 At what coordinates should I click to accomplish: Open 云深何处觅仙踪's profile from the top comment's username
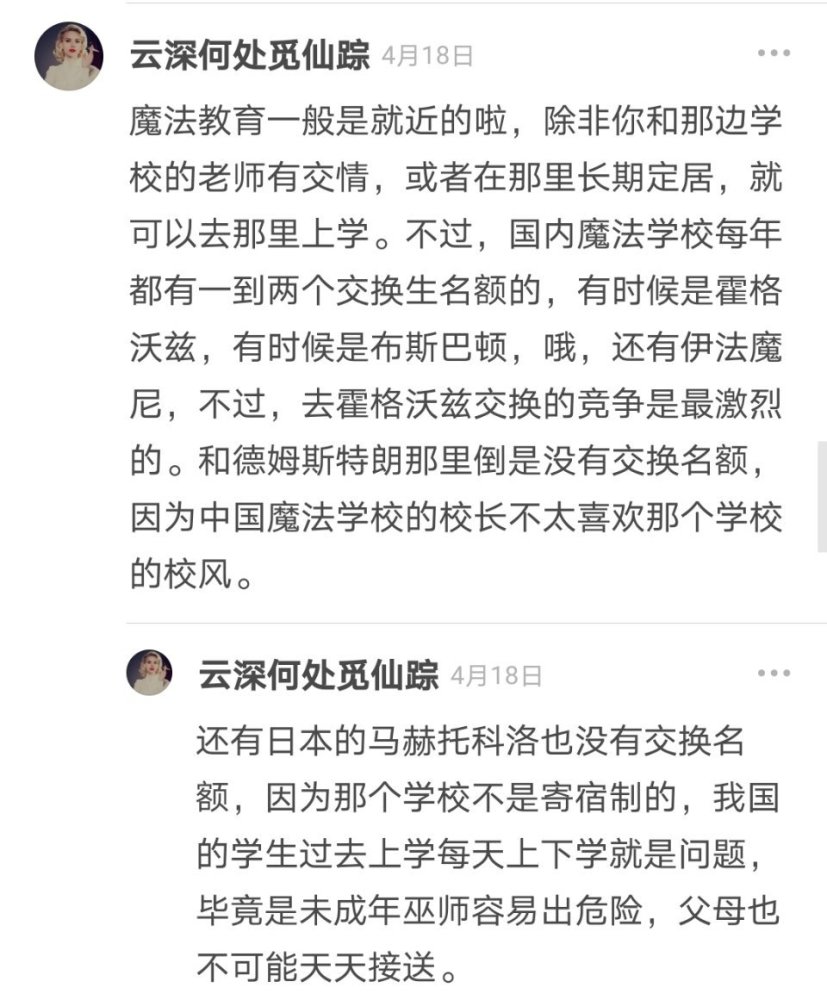tap(249, 55)
